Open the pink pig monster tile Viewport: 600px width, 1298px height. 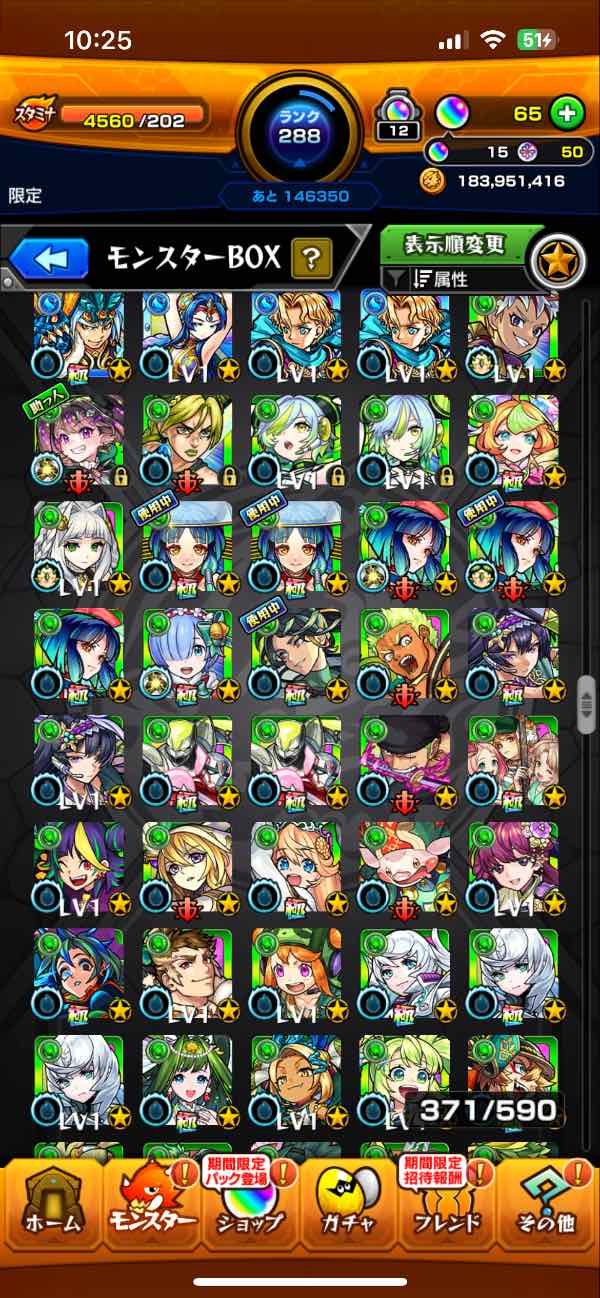click(404, 869)
